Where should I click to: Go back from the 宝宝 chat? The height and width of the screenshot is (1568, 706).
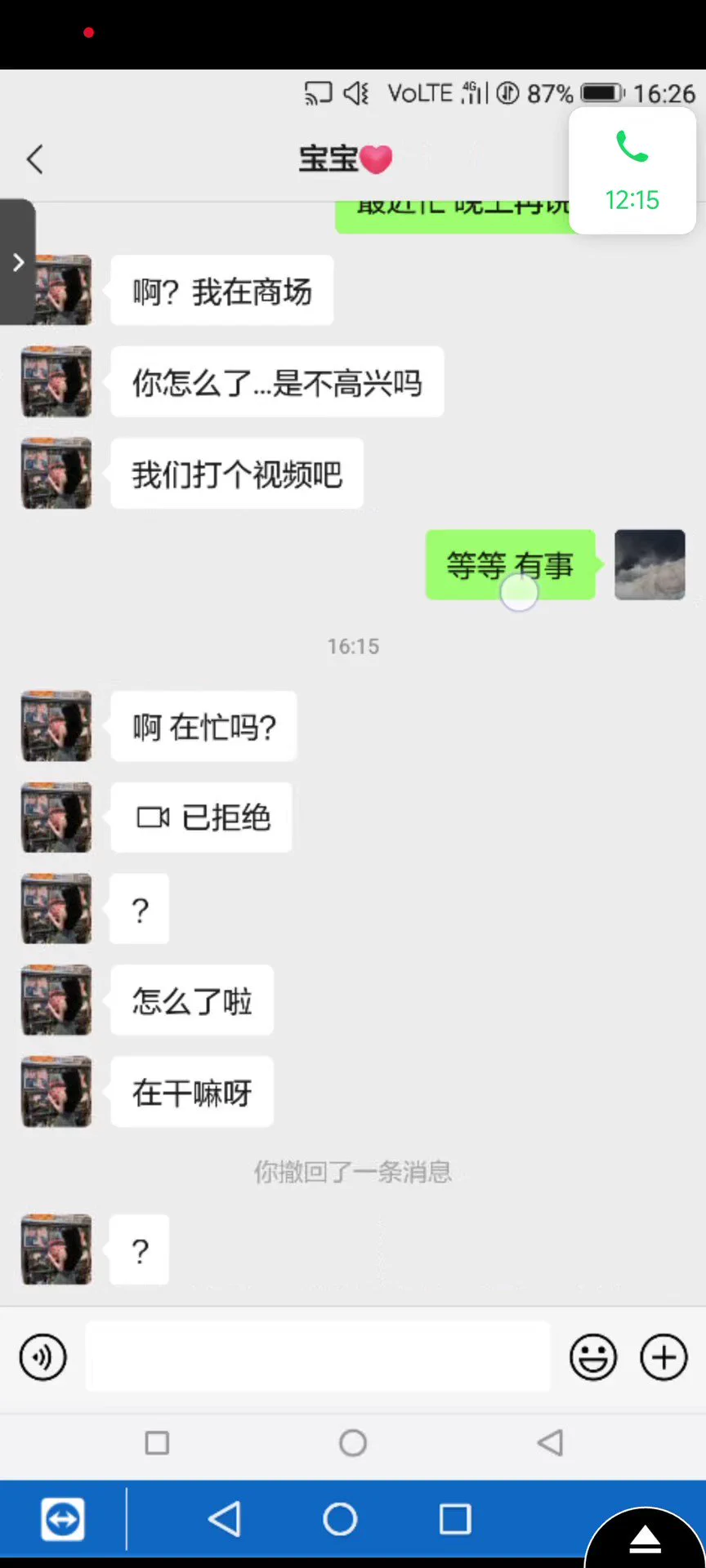tap(34, 159)
